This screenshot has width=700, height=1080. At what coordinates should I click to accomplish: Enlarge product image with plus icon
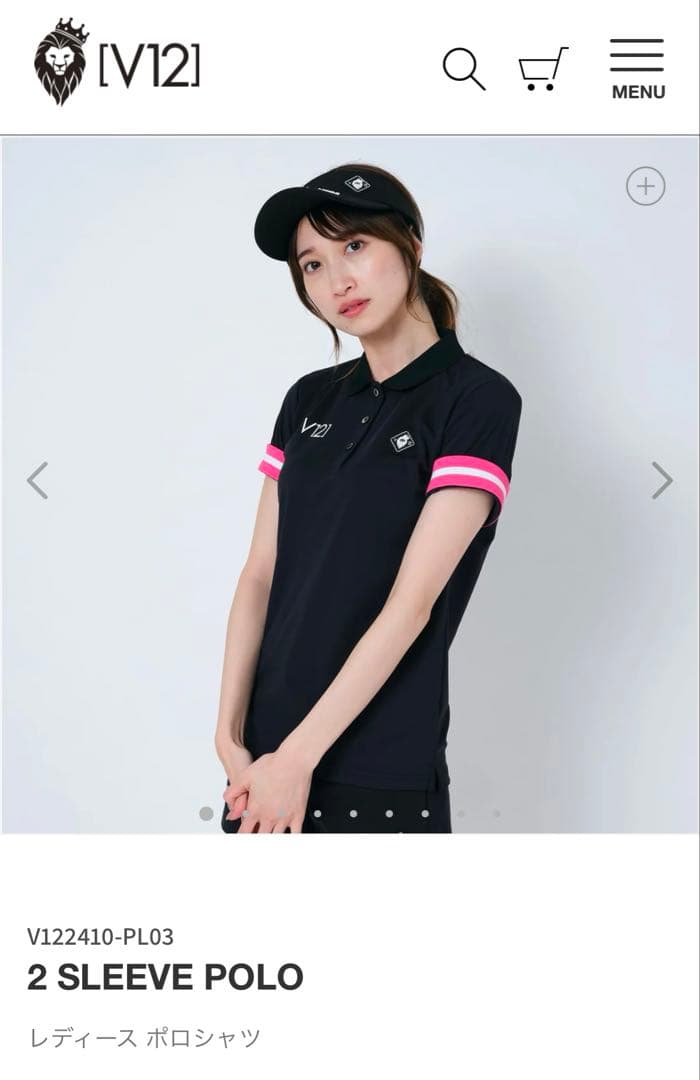[x=645, y=186]
